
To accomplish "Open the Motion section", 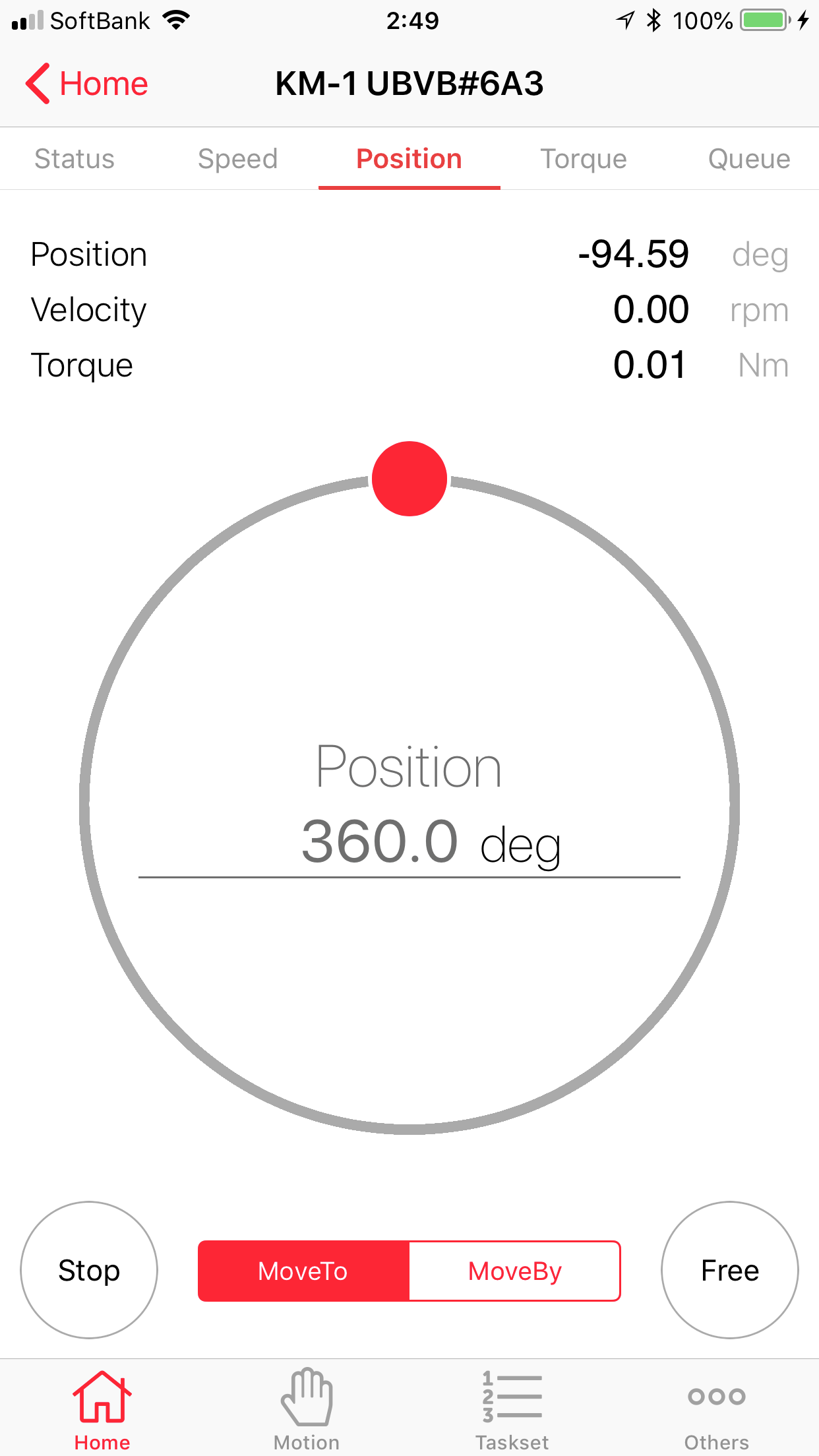I will click(x=307, y=1409).
